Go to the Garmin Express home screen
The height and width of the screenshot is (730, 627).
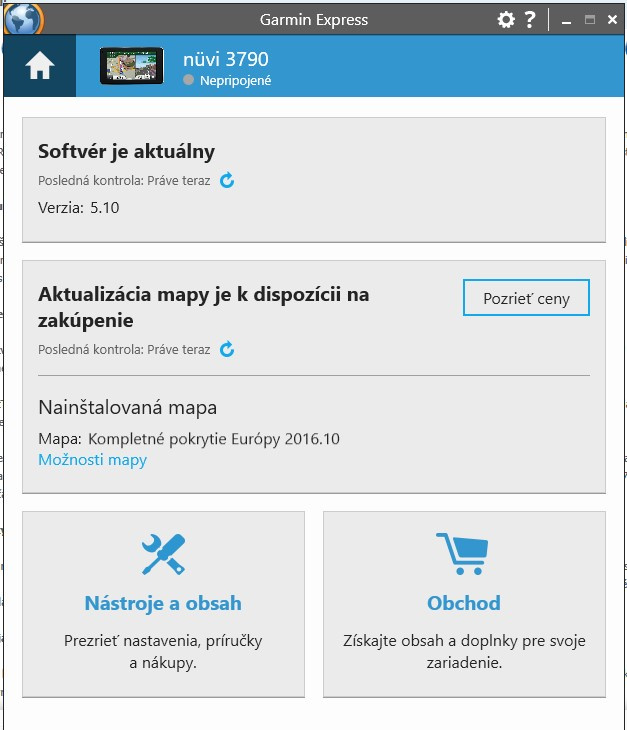coord(39,67)
